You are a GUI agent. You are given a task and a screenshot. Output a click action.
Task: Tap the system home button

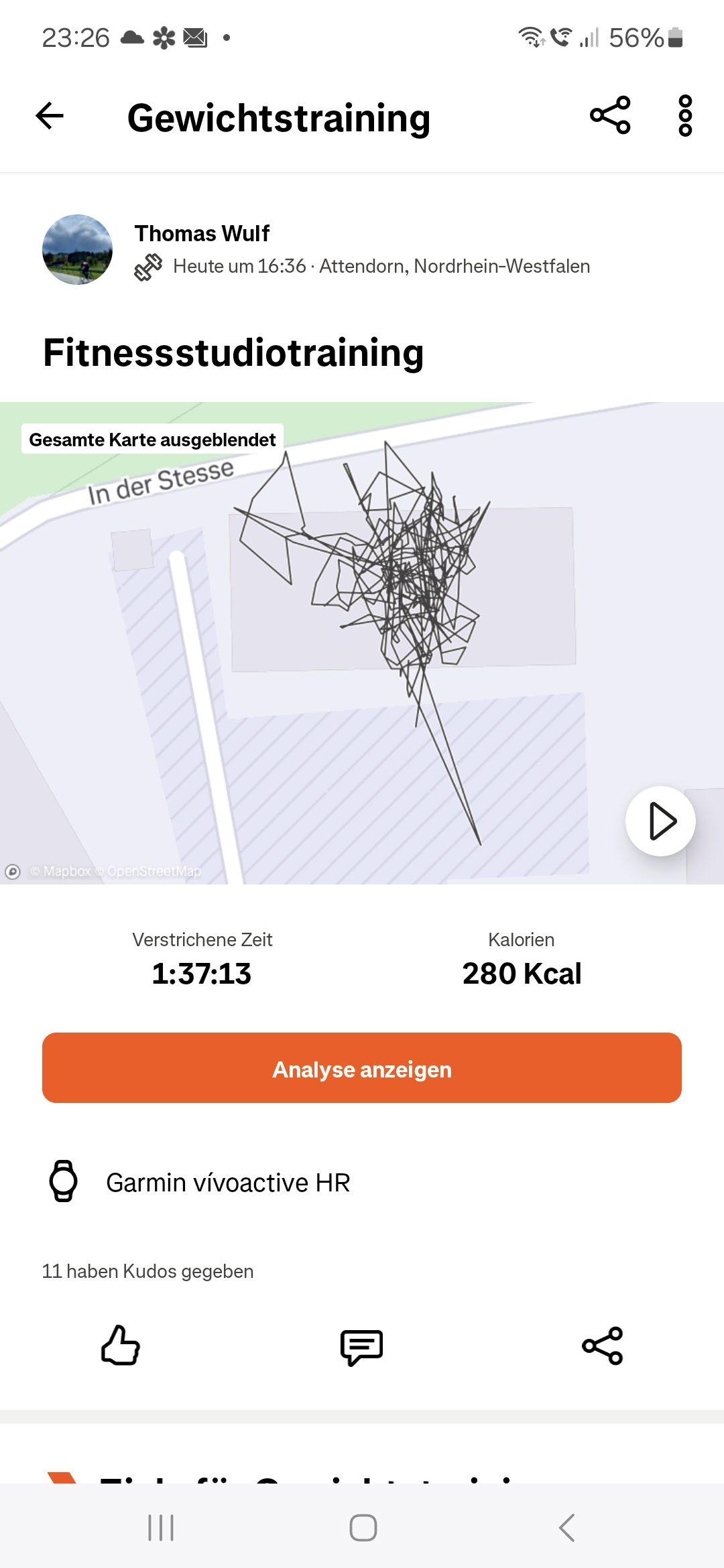pyautogui.click(x=363, y=1528)
